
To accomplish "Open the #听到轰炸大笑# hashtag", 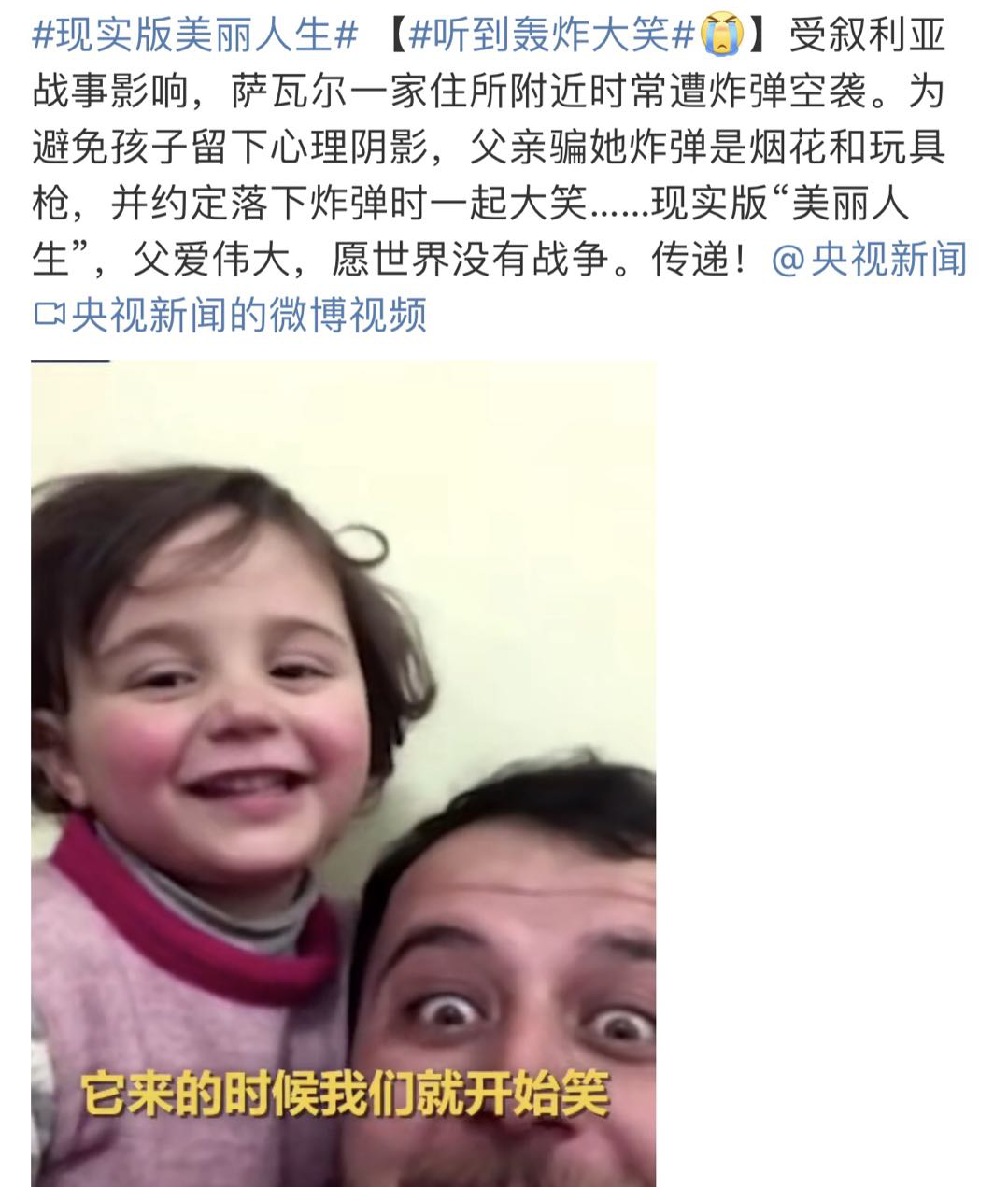I will pyautogui.click(x=553, y=35).
